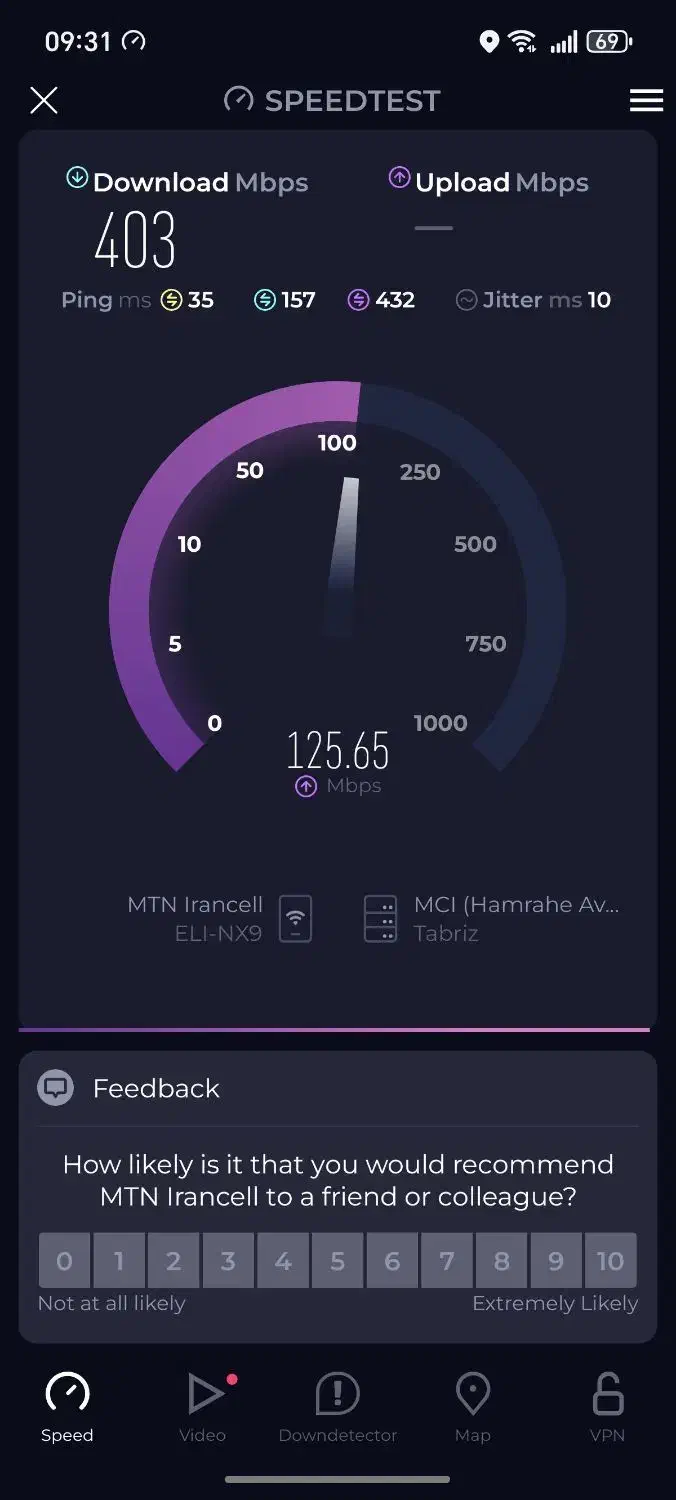Close the speed test screen
This screenshot has height=1500, width=676.
click(44, 100)
